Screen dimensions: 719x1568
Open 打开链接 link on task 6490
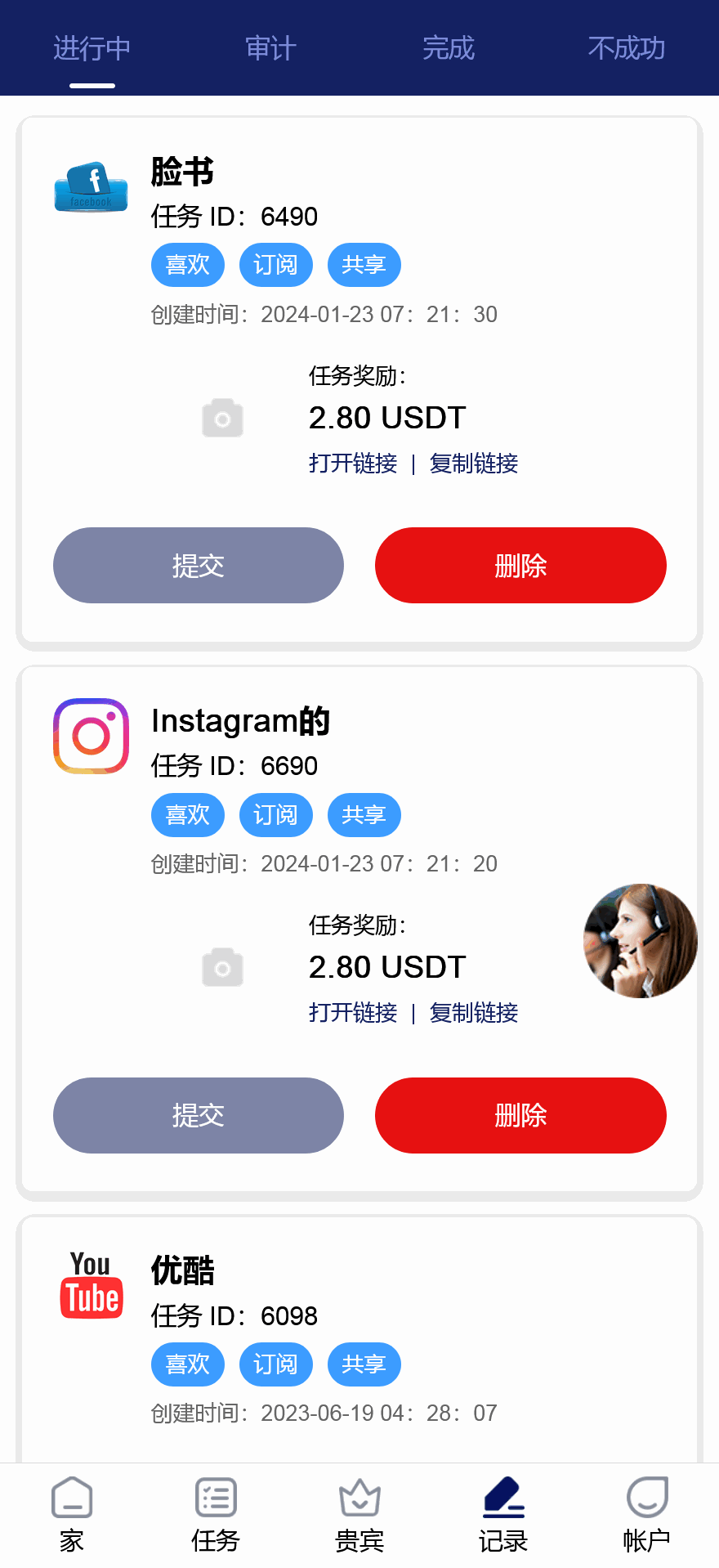point(354,464)
